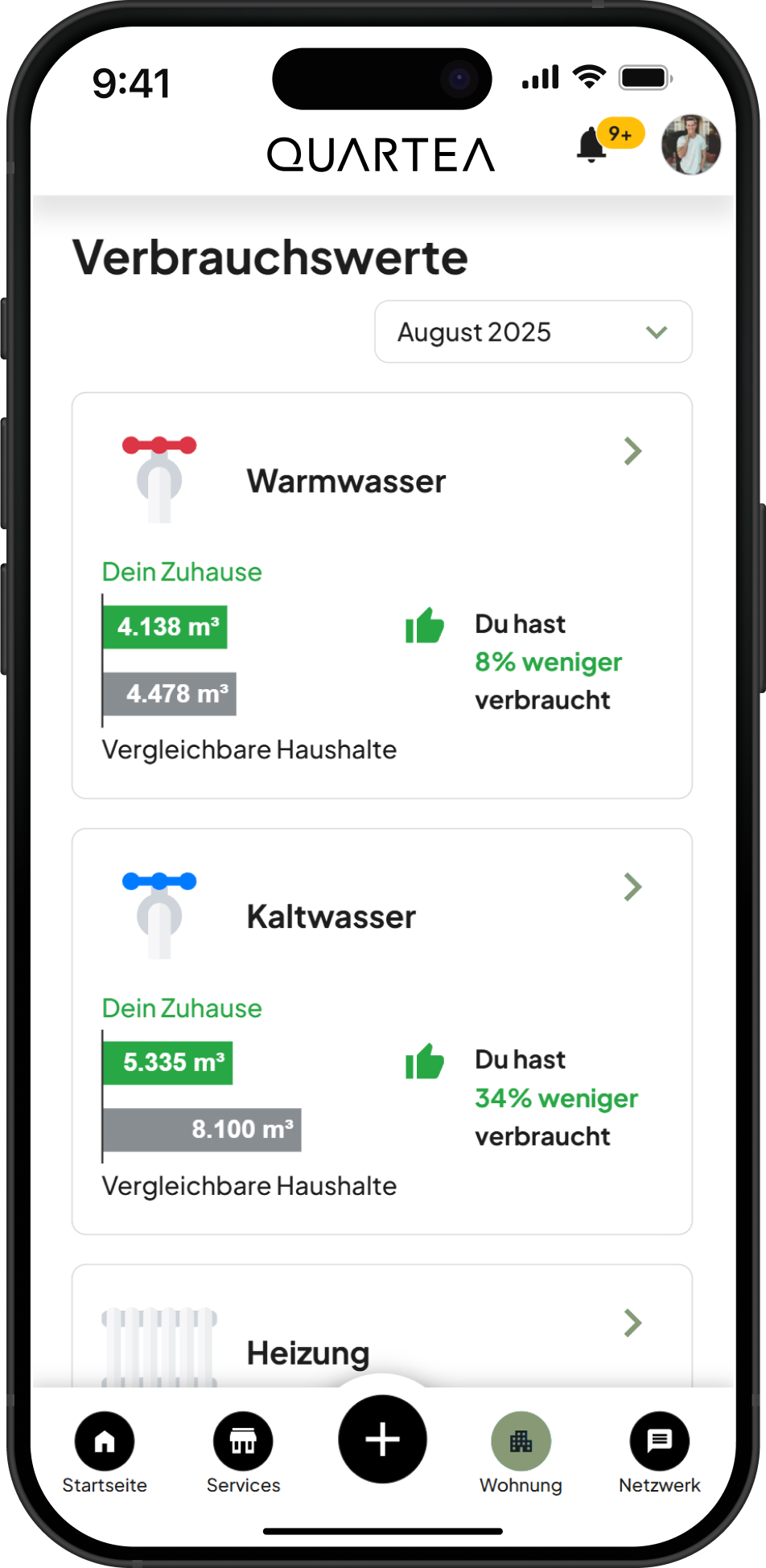This screenshot has height=1568, width=766.
Task: Tap the central plus button
Action: (x=382, y=1439)
